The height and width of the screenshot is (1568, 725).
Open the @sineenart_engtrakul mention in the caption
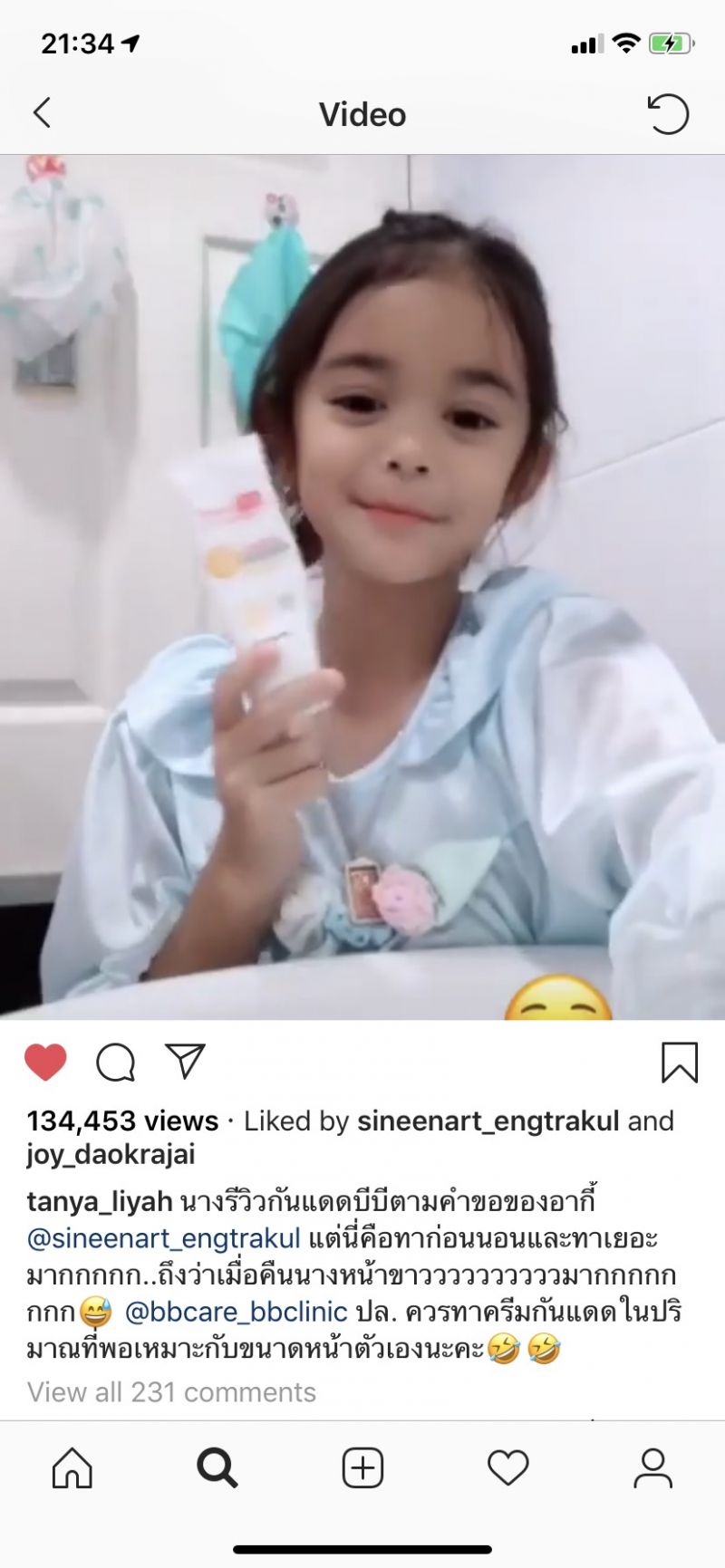point(163,1238)
